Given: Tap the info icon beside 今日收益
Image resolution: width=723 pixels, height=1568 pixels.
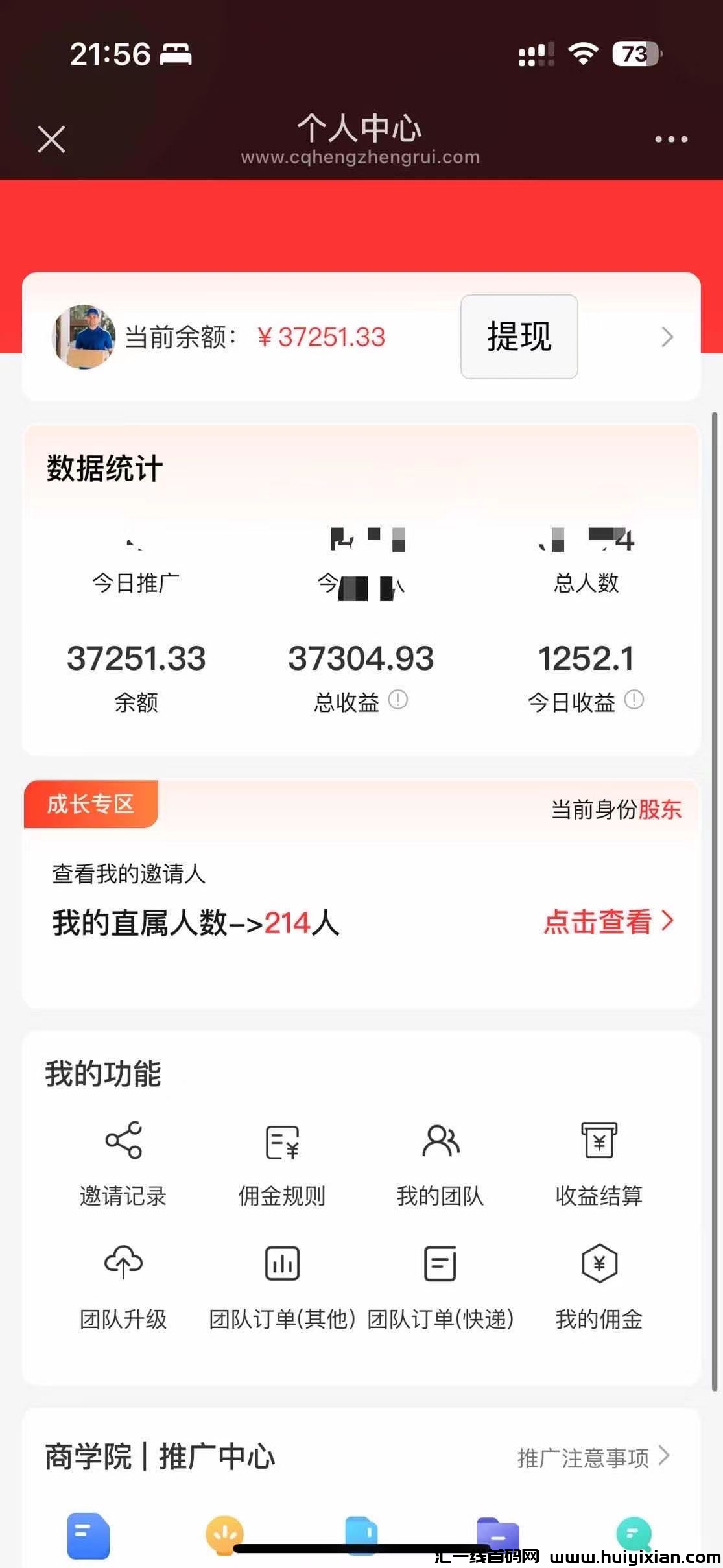Looking at the screenshot, I should [634, 700].
